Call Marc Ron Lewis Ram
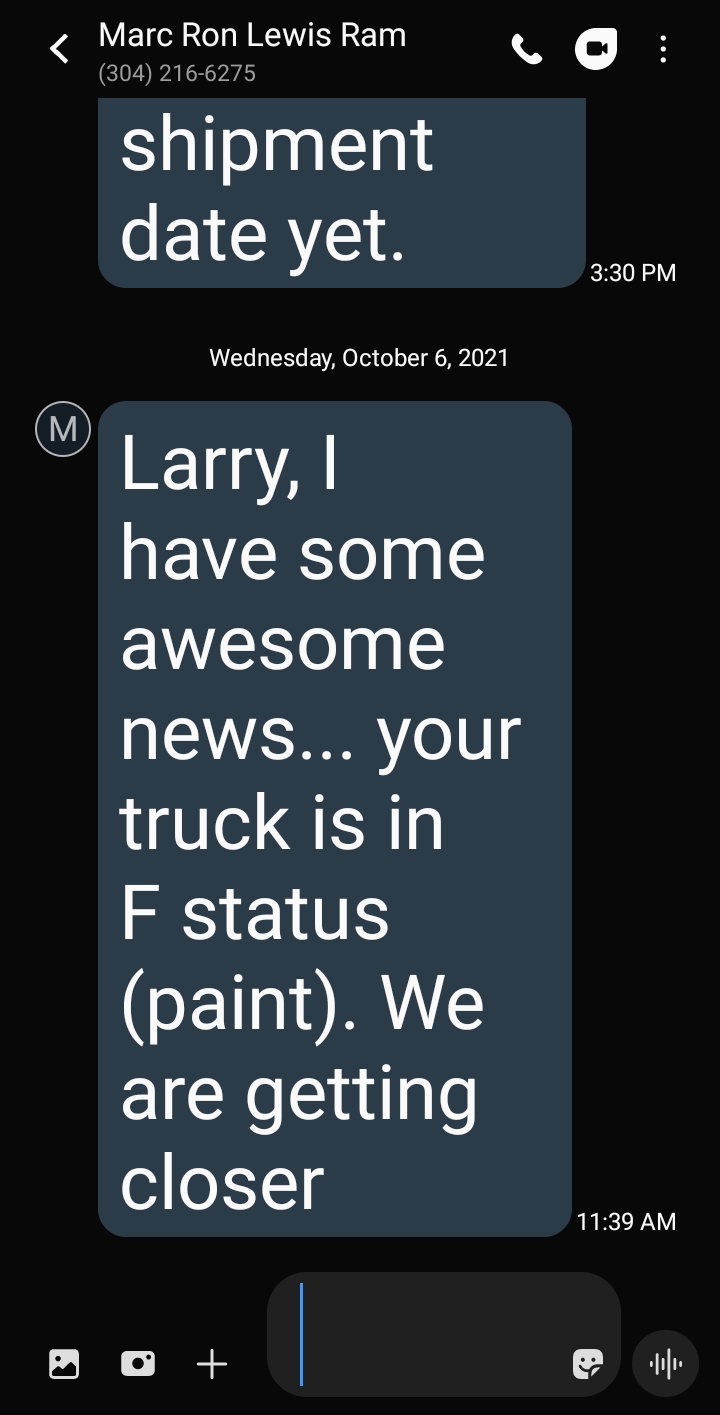This screenshot has height=1415, width=720. click(527, 49)
